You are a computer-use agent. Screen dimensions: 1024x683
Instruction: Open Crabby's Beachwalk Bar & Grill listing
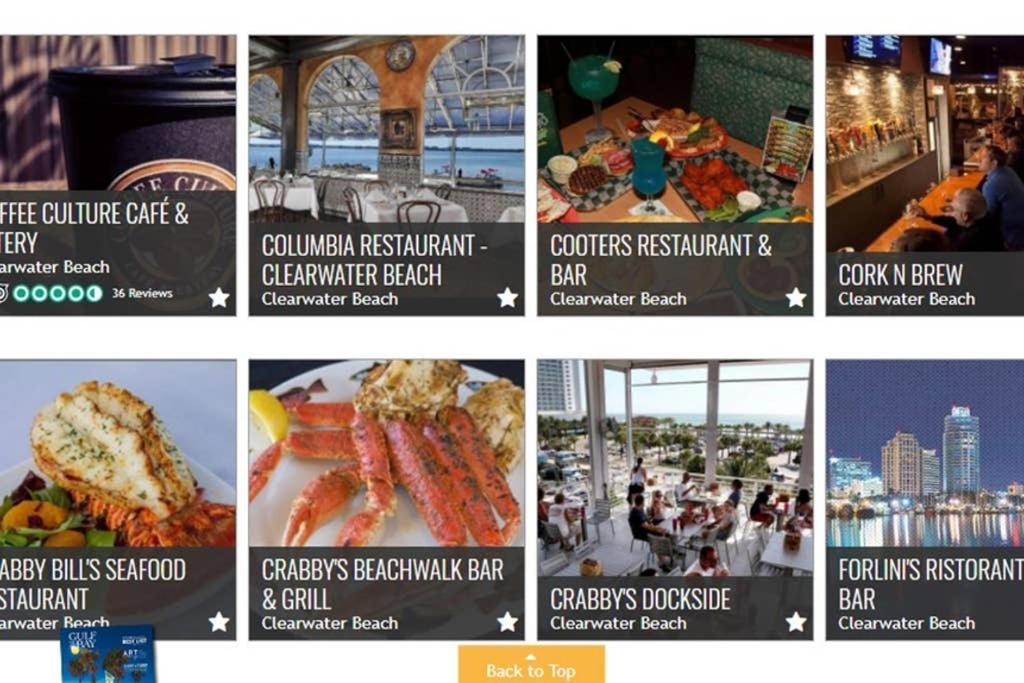(382, 584)
